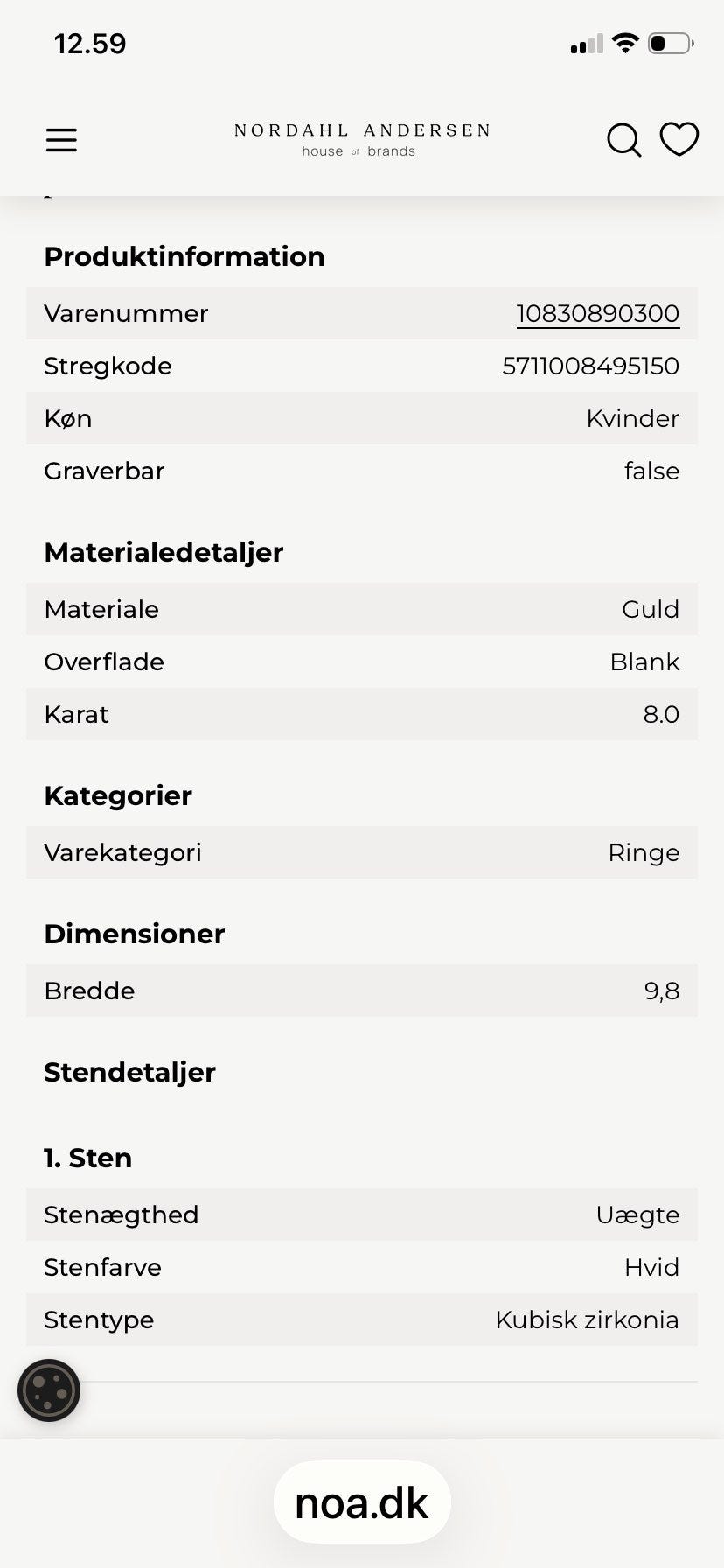Open the underlined Varenummer link 10830890300
The height and width of the screenshot is (1568, 724).
coord(597,313)
